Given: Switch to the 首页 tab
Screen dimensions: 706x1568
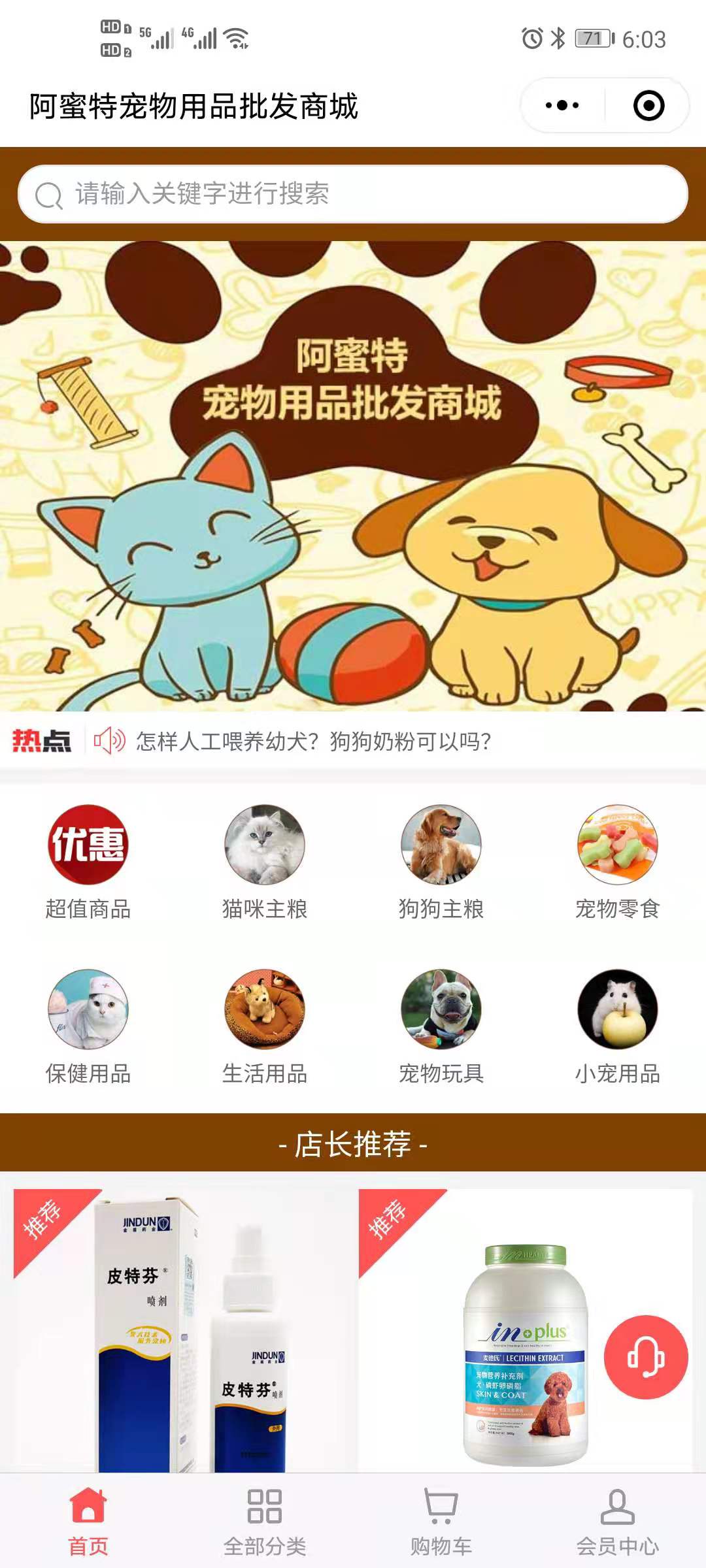Looking at the screenshot, I should (88, 1521).
